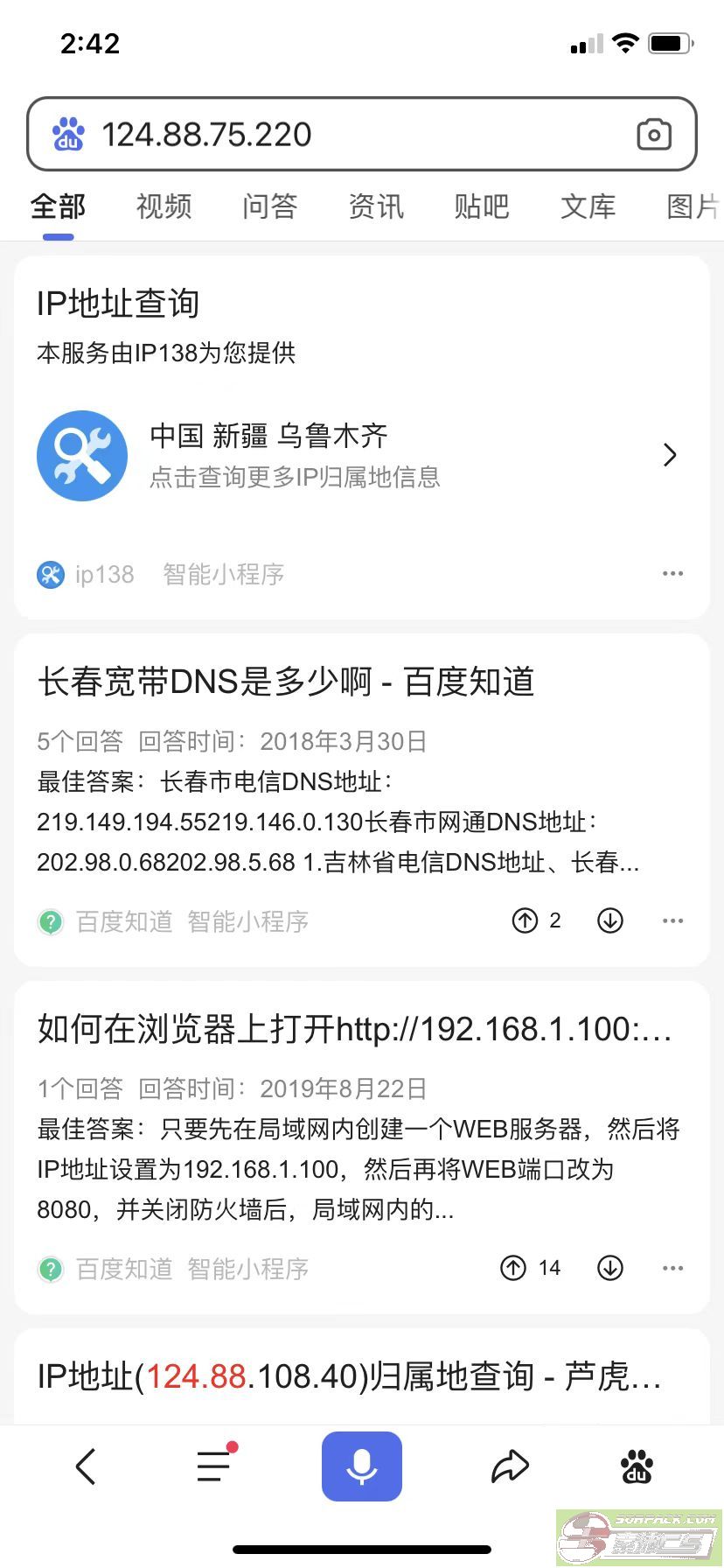724x1568 pixels.
Task: Open result about opening http://192.168.1.100
Action: (x=355, y=1029)
